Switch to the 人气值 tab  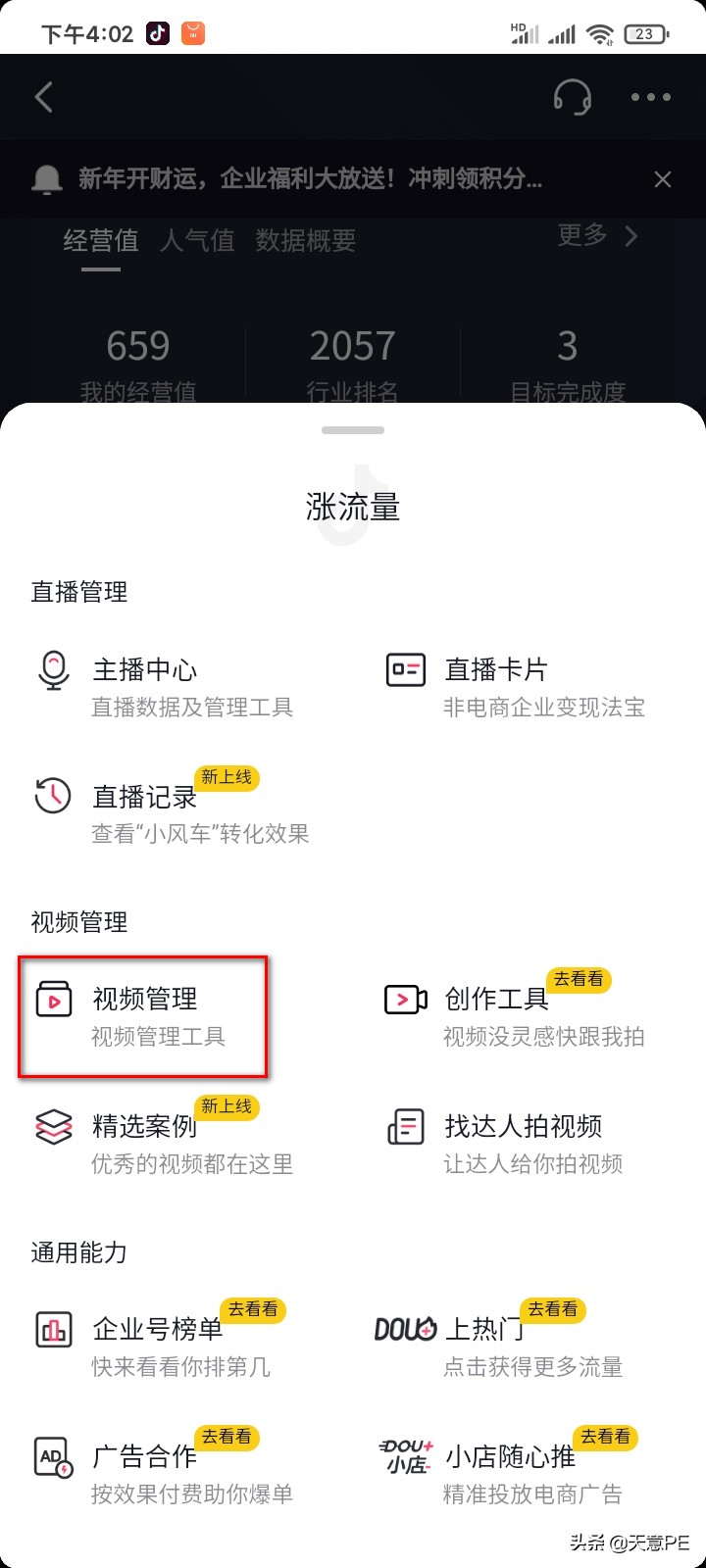(x=196, y=240)
